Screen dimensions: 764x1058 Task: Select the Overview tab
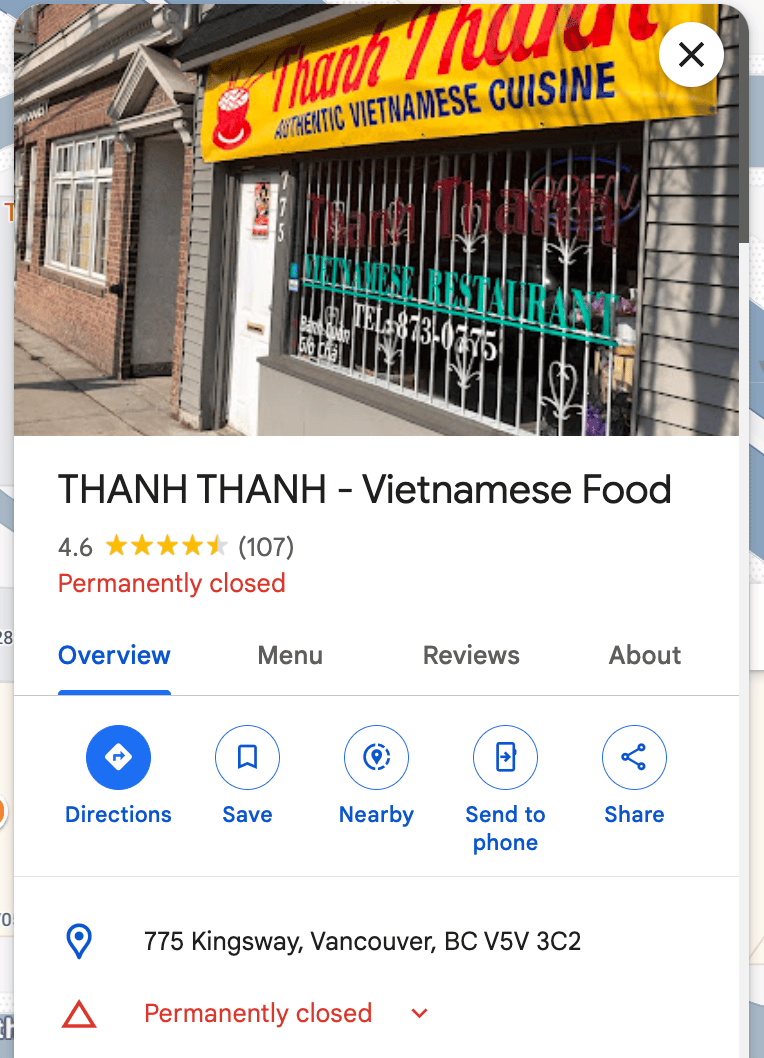pos(114,655)
